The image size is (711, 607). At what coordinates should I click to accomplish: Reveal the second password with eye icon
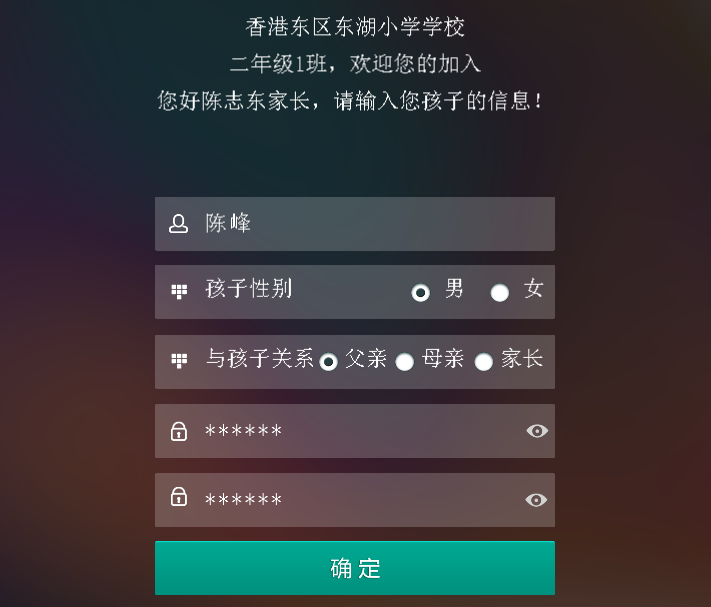coord(537,500)
